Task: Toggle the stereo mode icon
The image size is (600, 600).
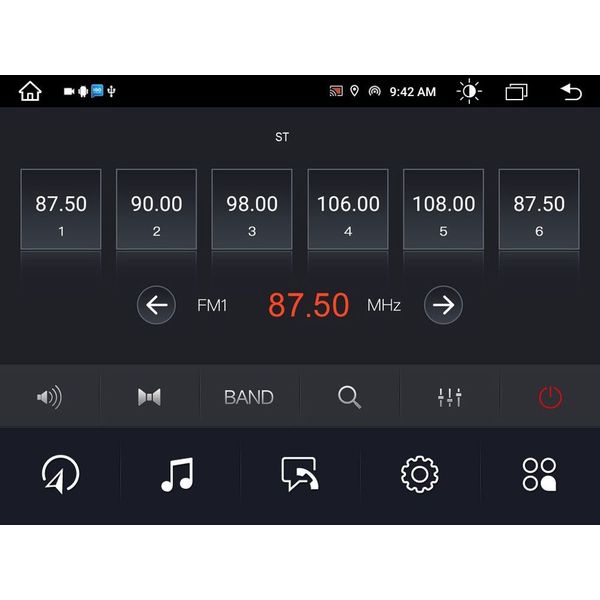Action: click(149, 397)
